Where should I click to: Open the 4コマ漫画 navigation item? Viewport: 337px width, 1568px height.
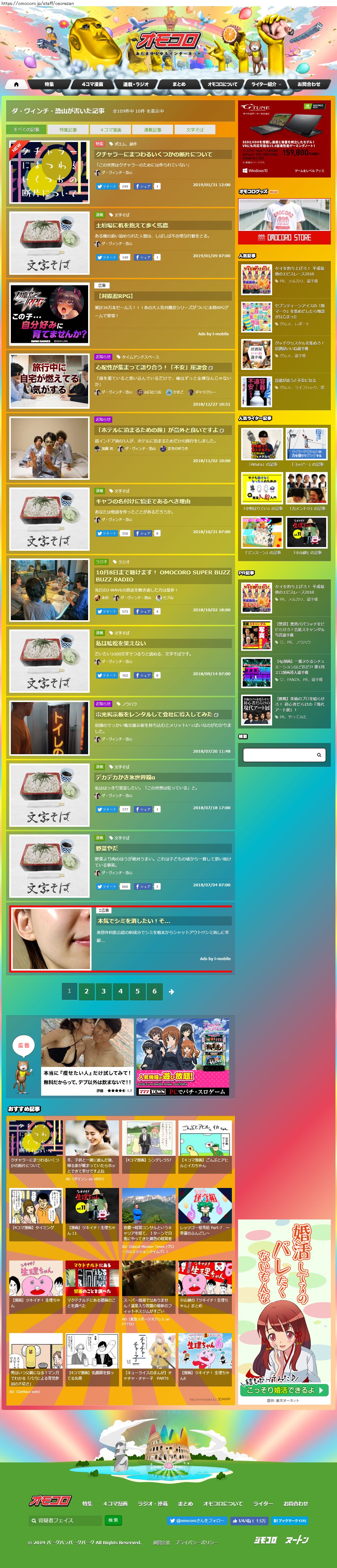92,84
